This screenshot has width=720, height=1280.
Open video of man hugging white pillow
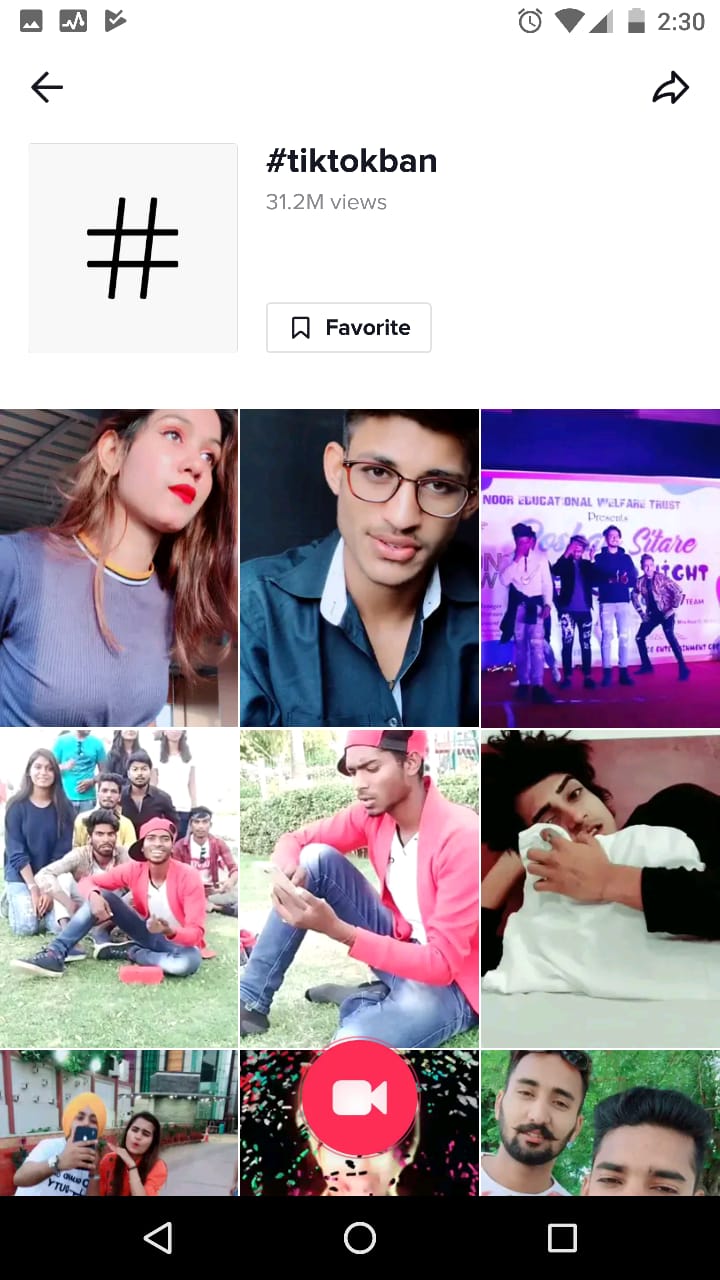coord(600,888)
